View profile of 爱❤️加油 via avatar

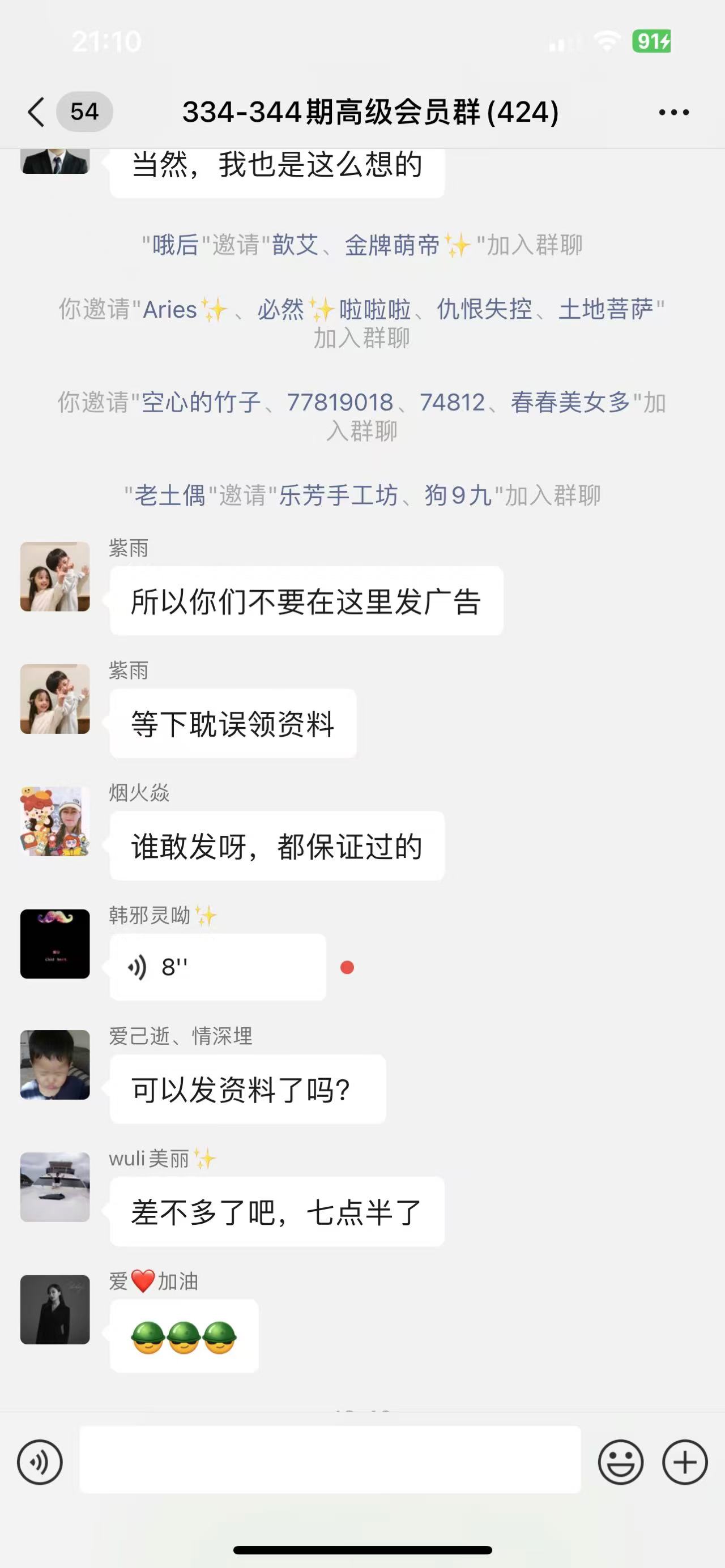[x=55, y=1309]
